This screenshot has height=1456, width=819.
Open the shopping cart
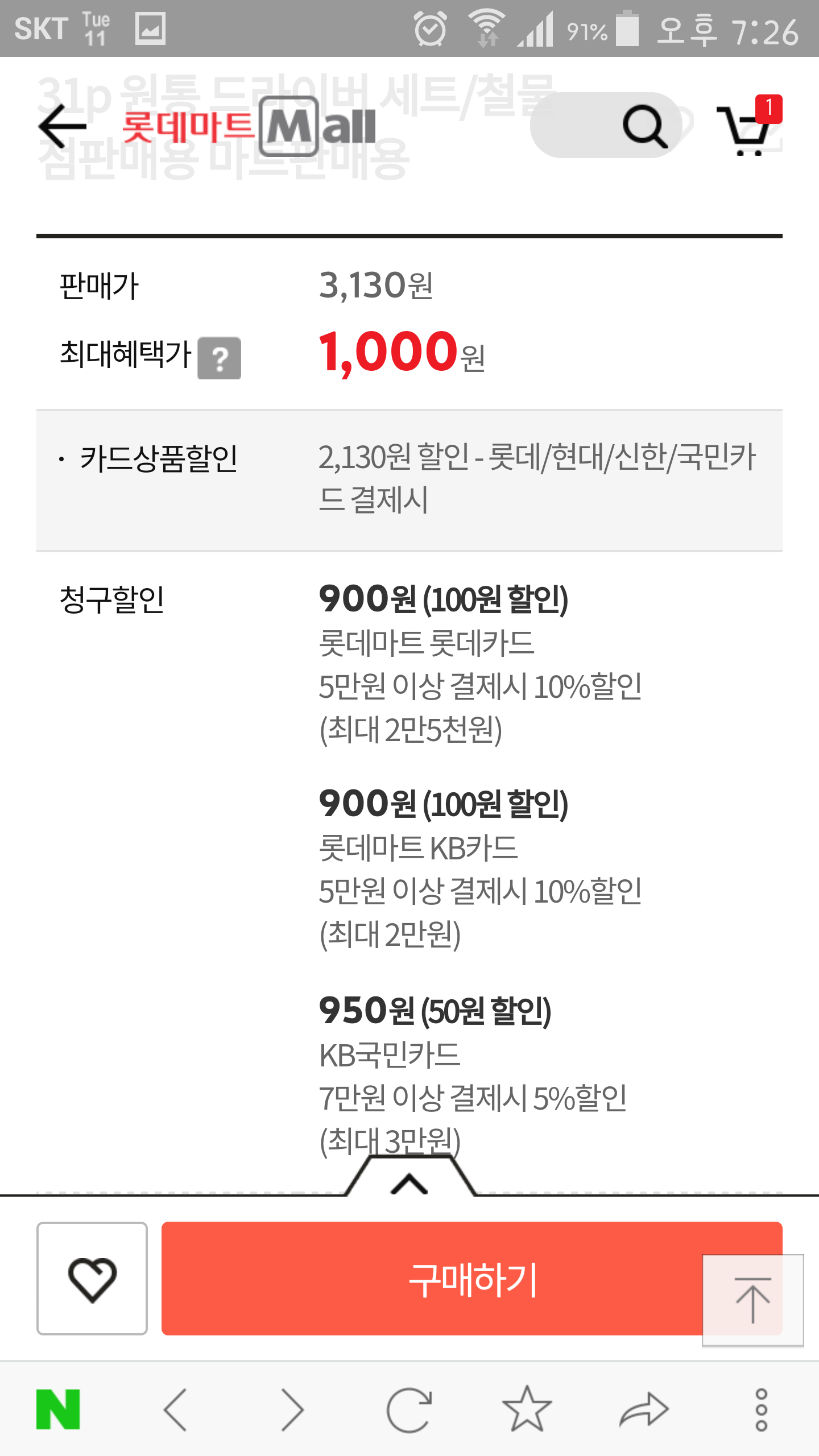tap(748, 128)
